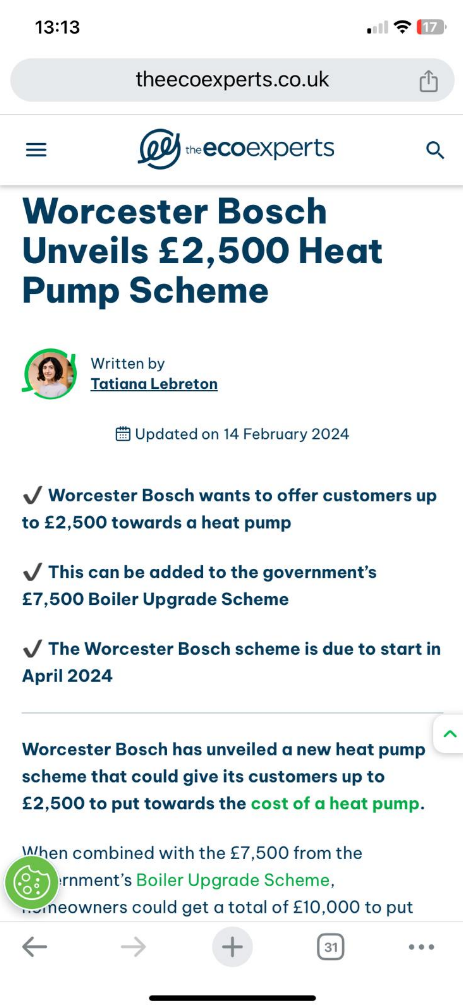Open the browser's three-dot menu
The image size is (463, 1007).
click(x=421, y=947)
